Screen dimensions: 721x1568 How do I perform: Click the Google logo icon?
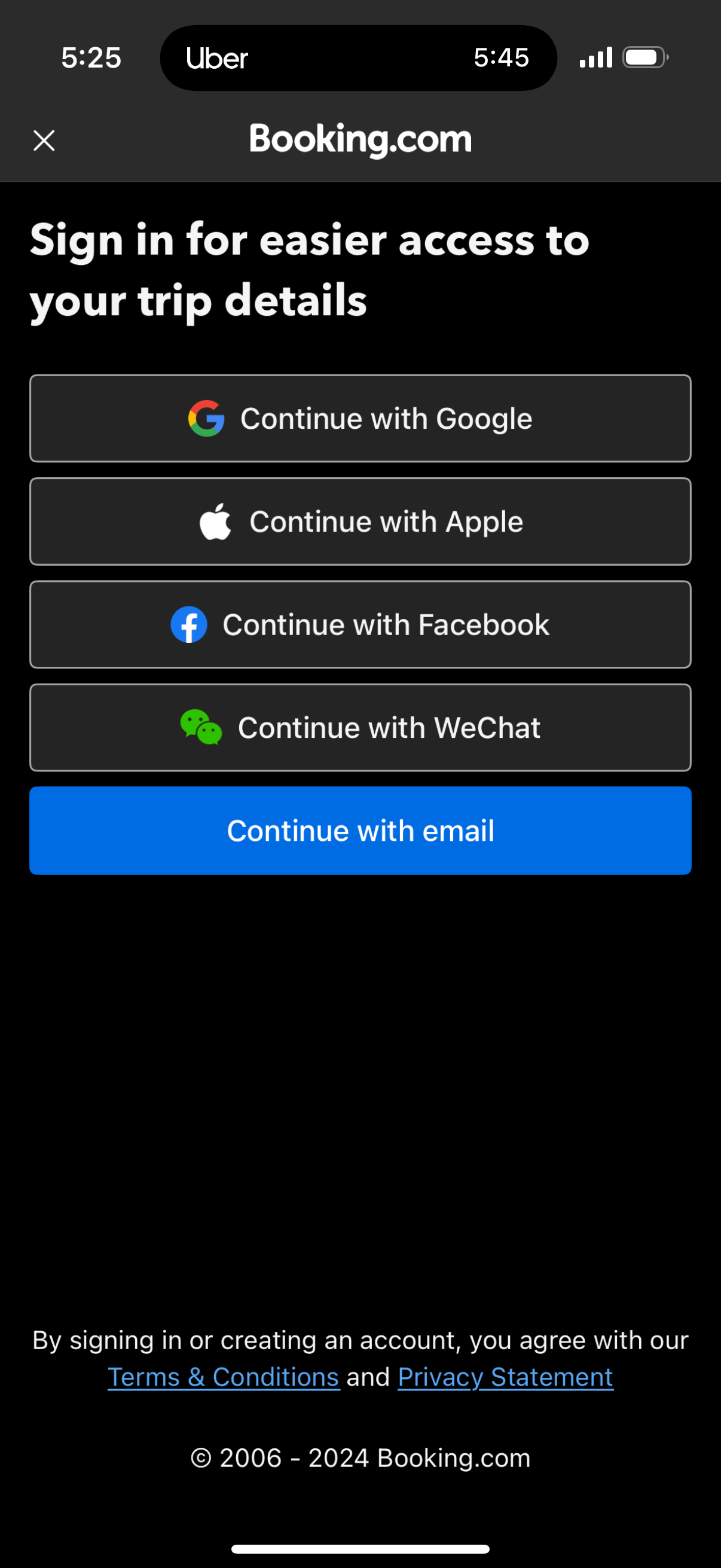[x=207, y=418]
